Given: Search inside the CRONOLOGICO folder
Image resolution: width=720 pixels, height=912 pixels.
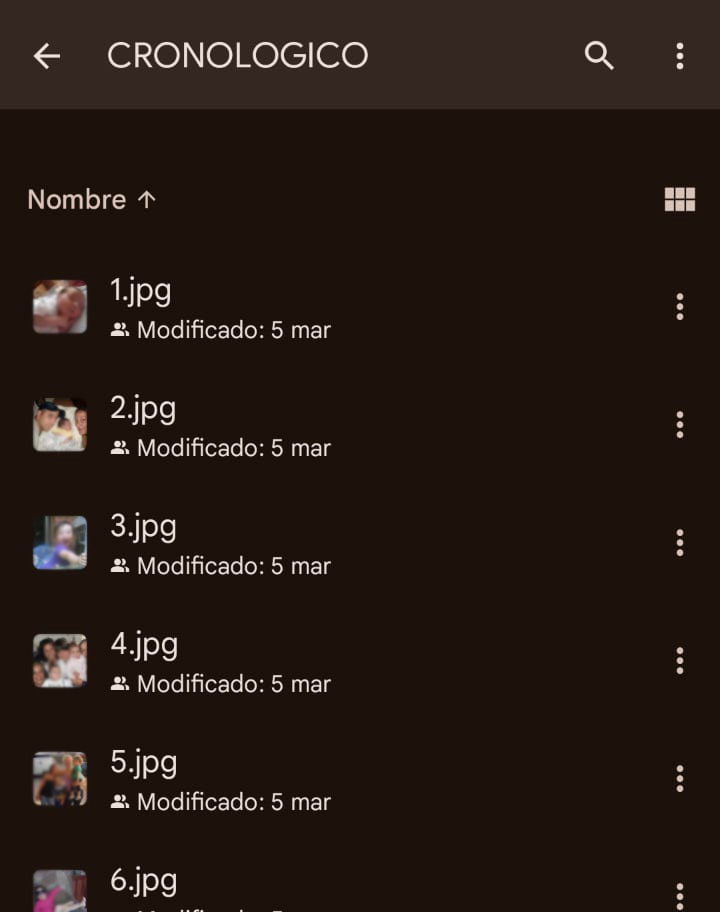Looking at the screenshot, I should coord(599,56).
